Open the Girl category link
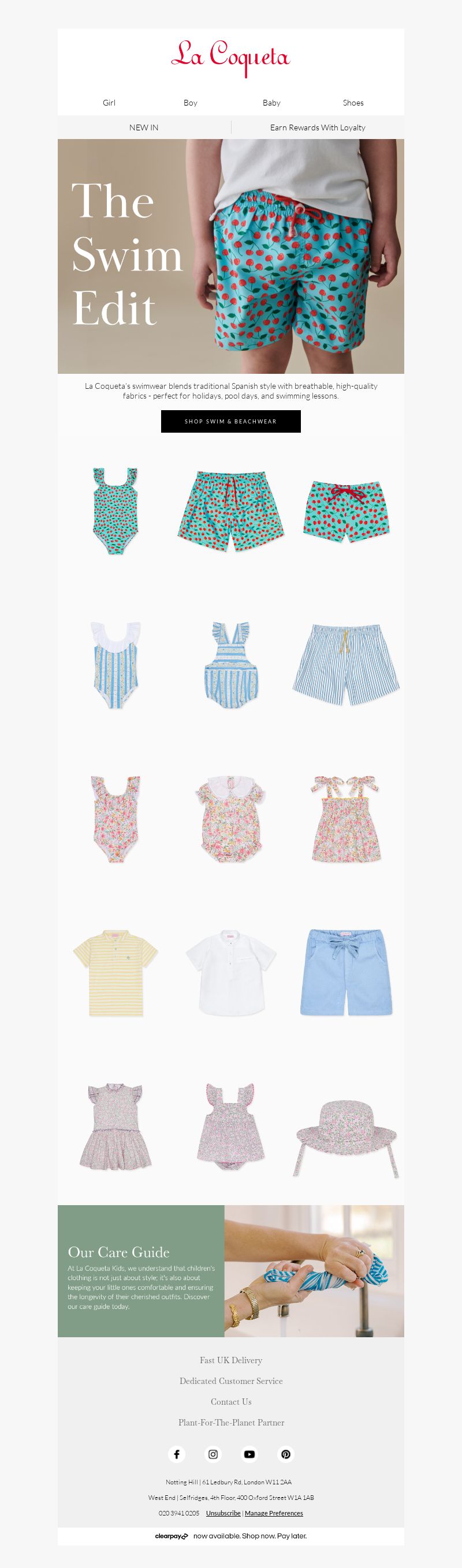 click(109, 103)
